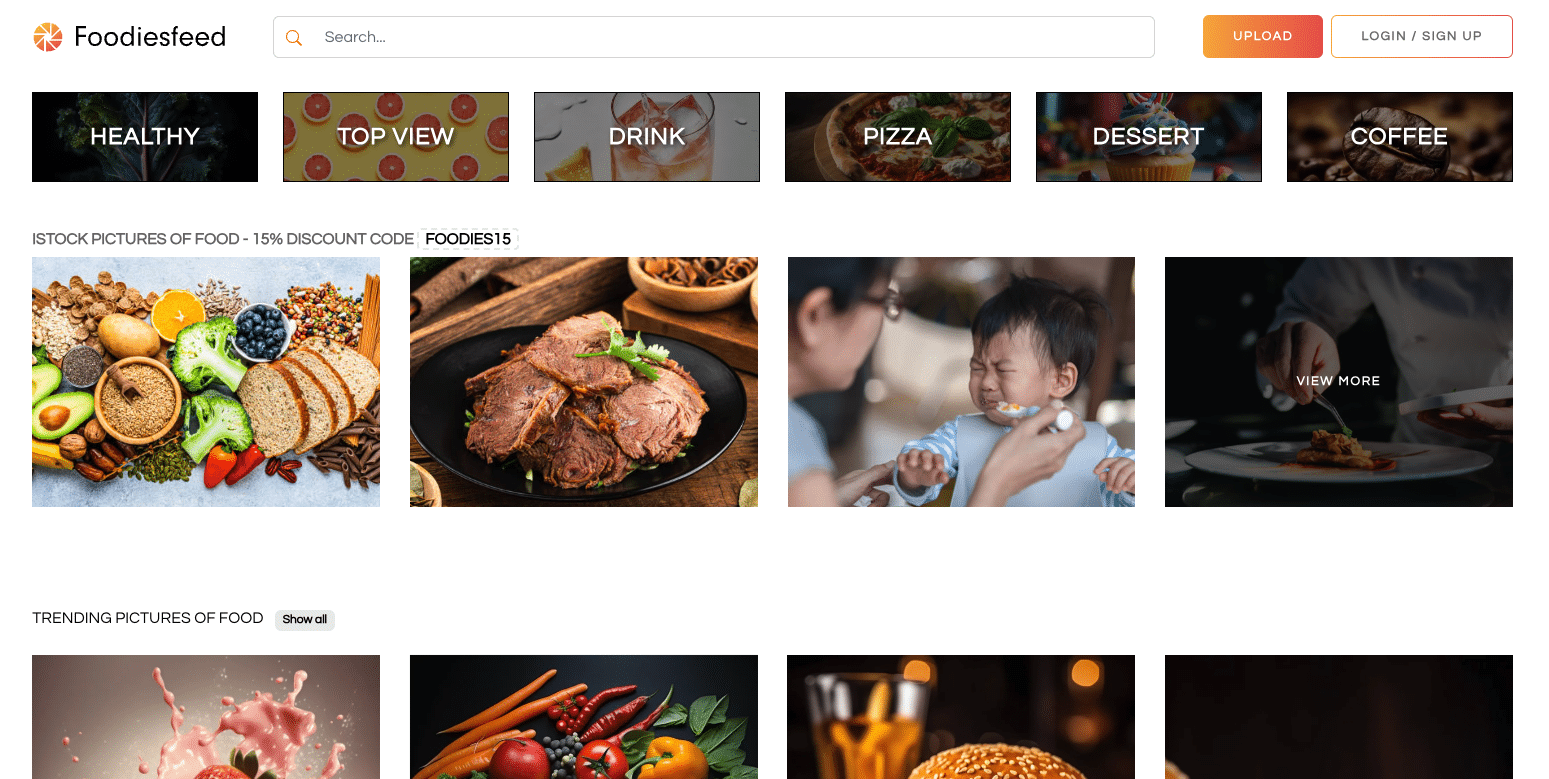Open the healthy foods flat-lay photo
The image size is (1549, 779).
pyautogui.click(x=206, y=382)
